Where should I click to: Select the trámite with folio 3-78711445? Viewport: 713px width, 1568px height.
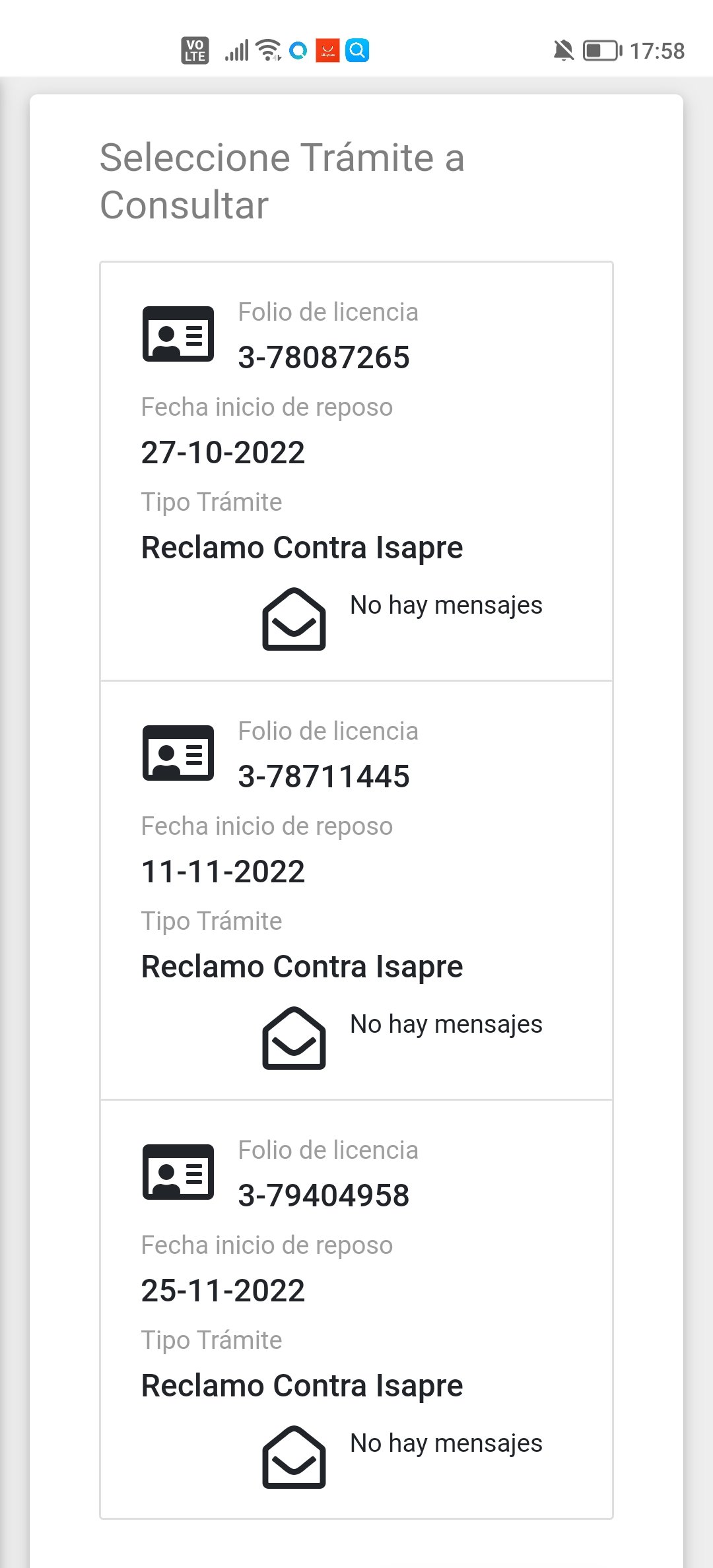(x=356, y=890)
